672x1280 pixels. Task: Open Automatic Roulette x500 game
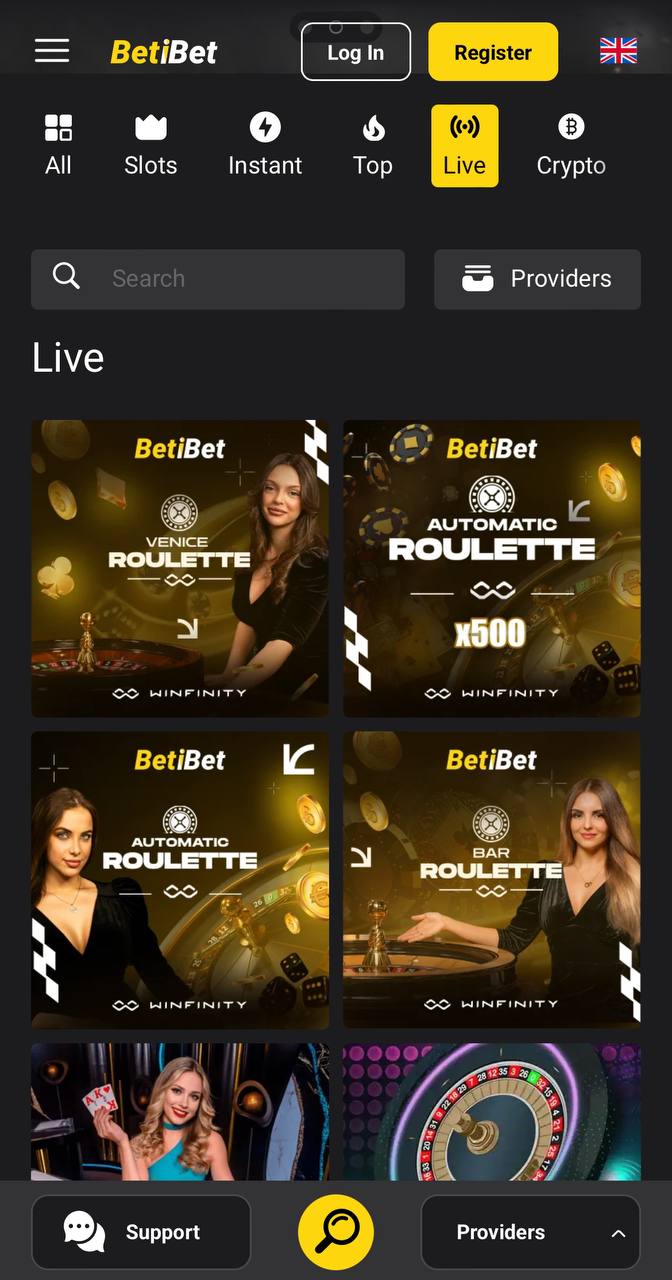492,568
